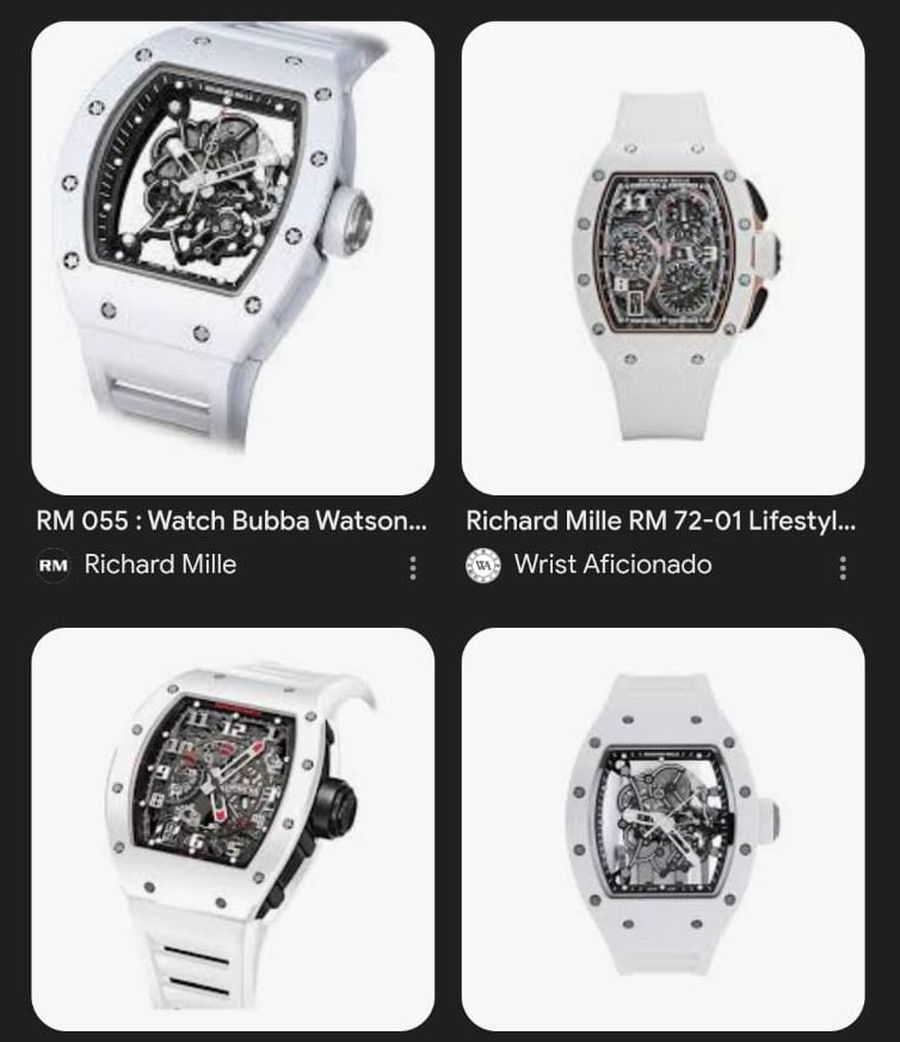Open the white watch with black crown image

pyautogui.click(x=232, y=828)
